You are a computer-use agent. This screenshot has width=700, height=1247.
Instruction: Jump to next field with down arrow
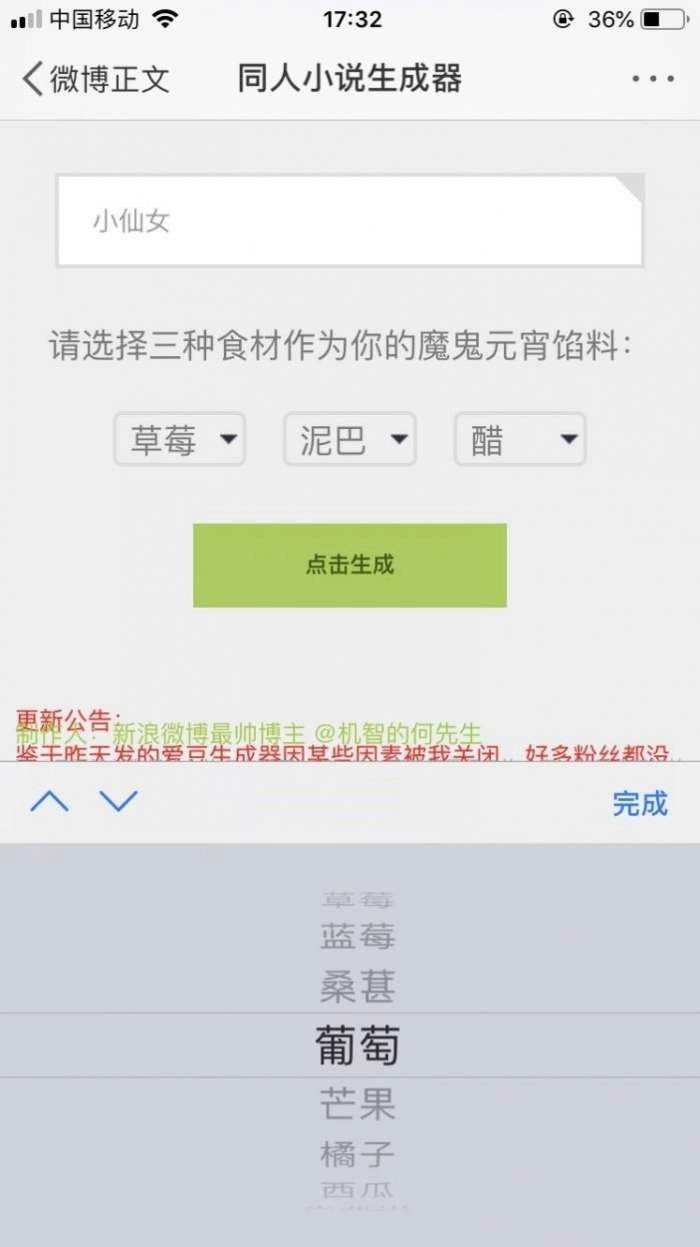(x=118, y=801)
